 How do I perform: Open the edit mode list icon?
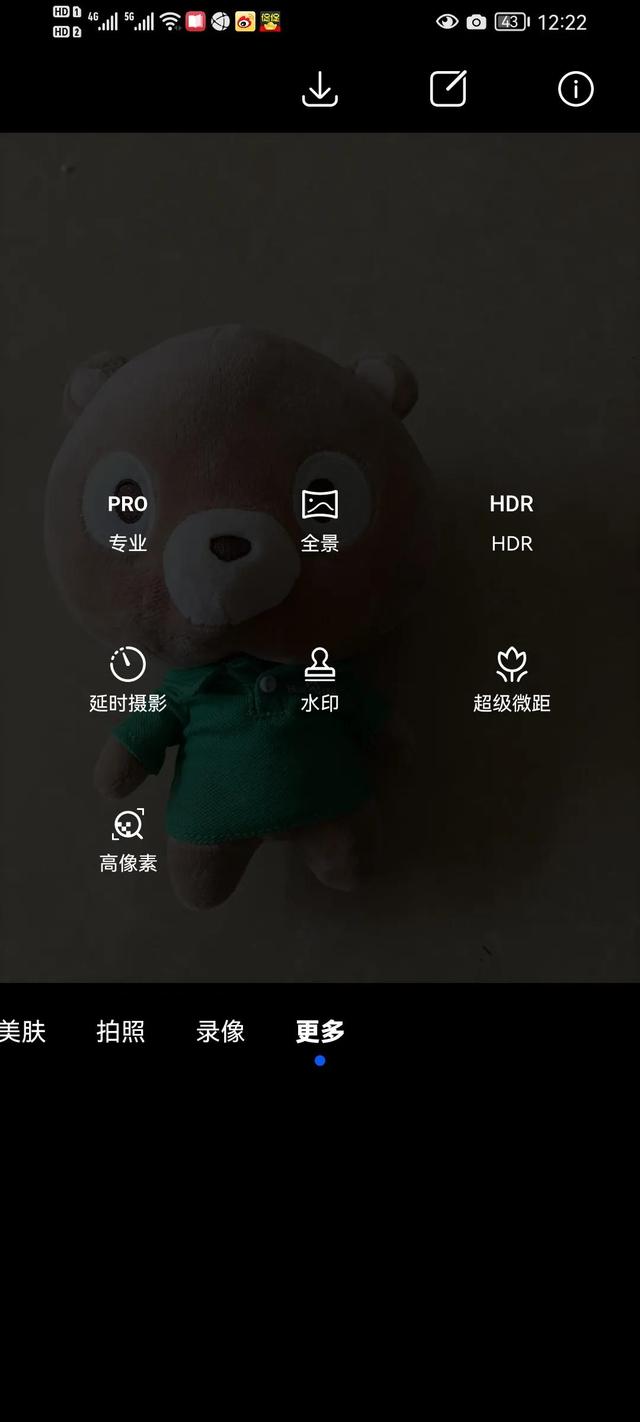point(448,89)
